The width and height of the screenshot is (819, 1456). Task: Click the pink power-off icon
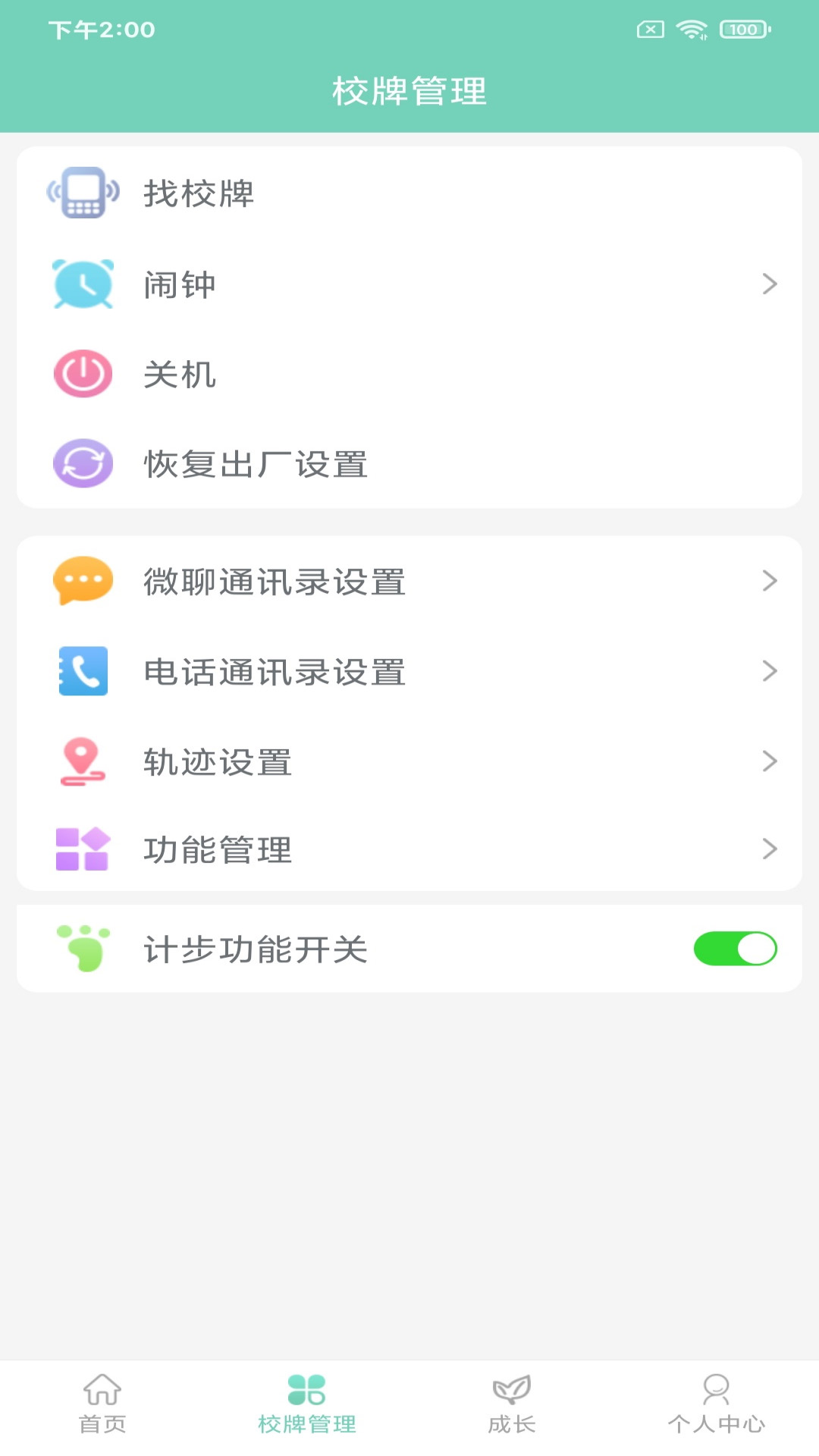coord(83,373)
